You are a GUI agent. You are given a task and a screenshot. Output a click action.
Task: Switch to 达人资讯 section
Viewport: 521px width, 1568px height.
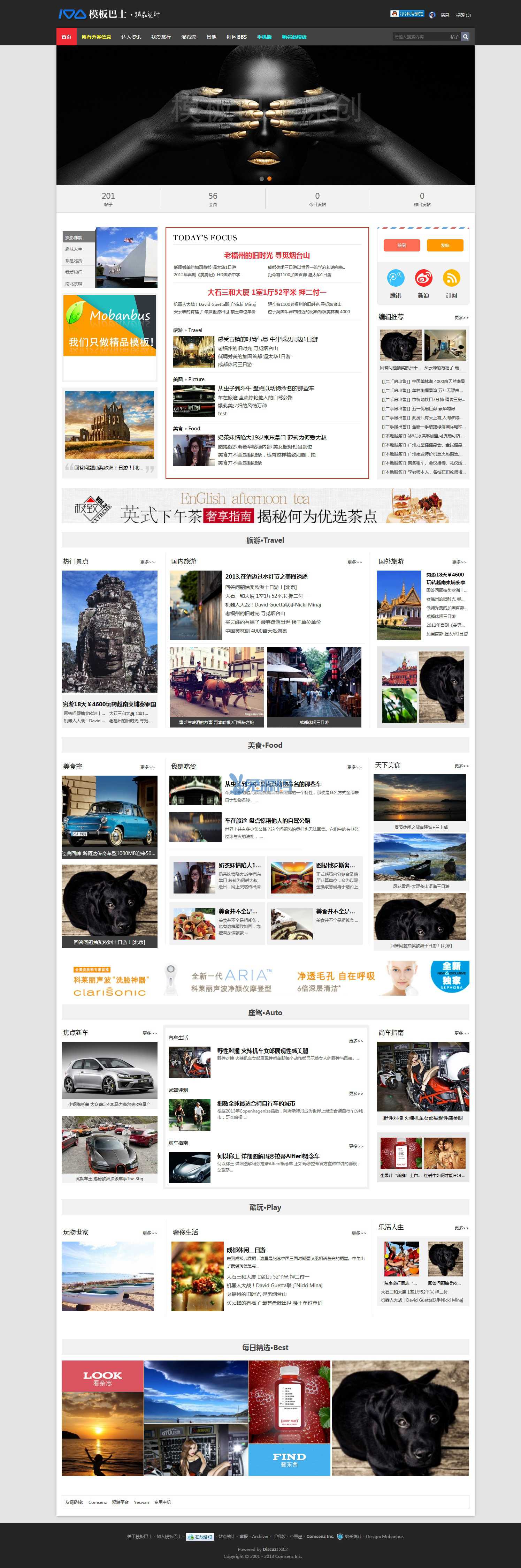click(x=131, y=37)
